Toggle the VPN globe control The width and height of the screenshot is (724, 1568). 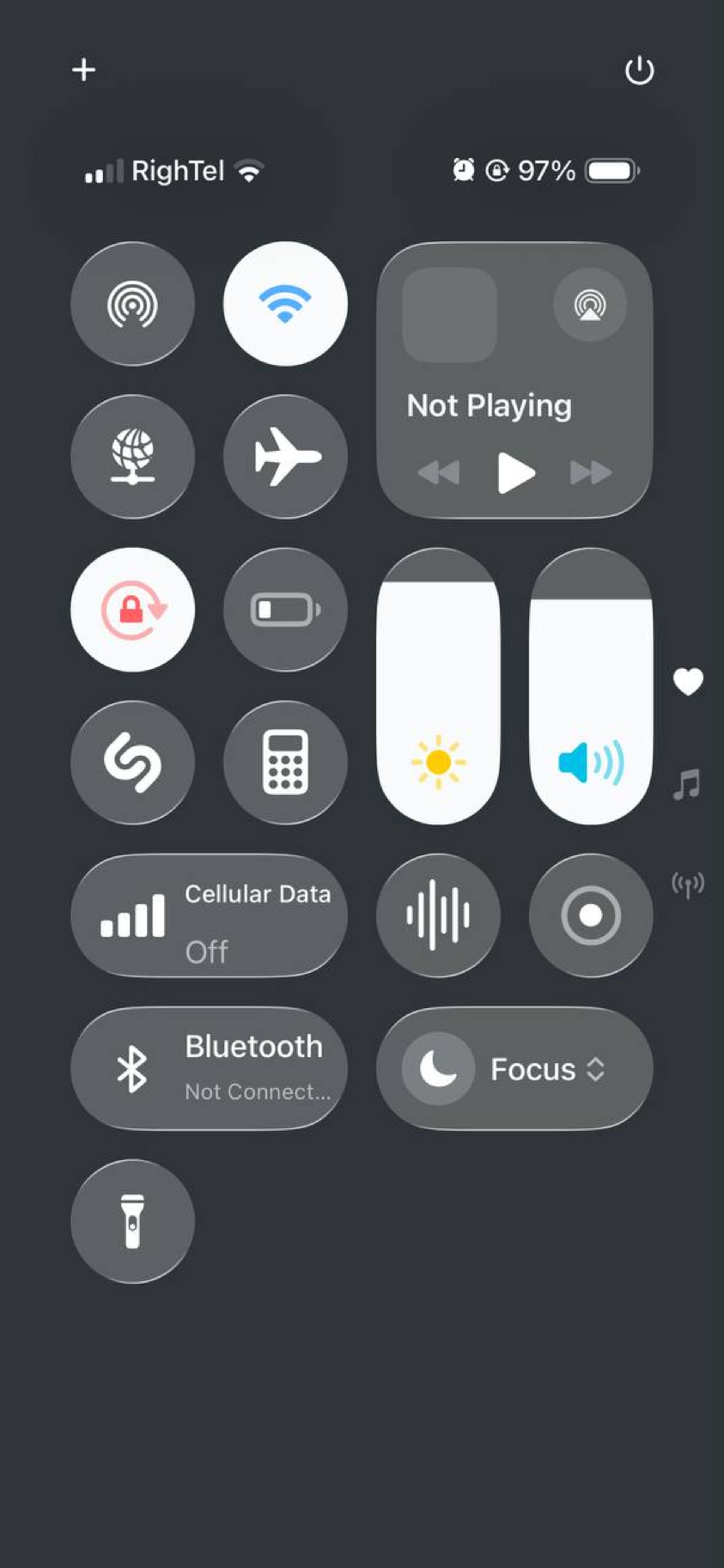[x=133, y=457]
